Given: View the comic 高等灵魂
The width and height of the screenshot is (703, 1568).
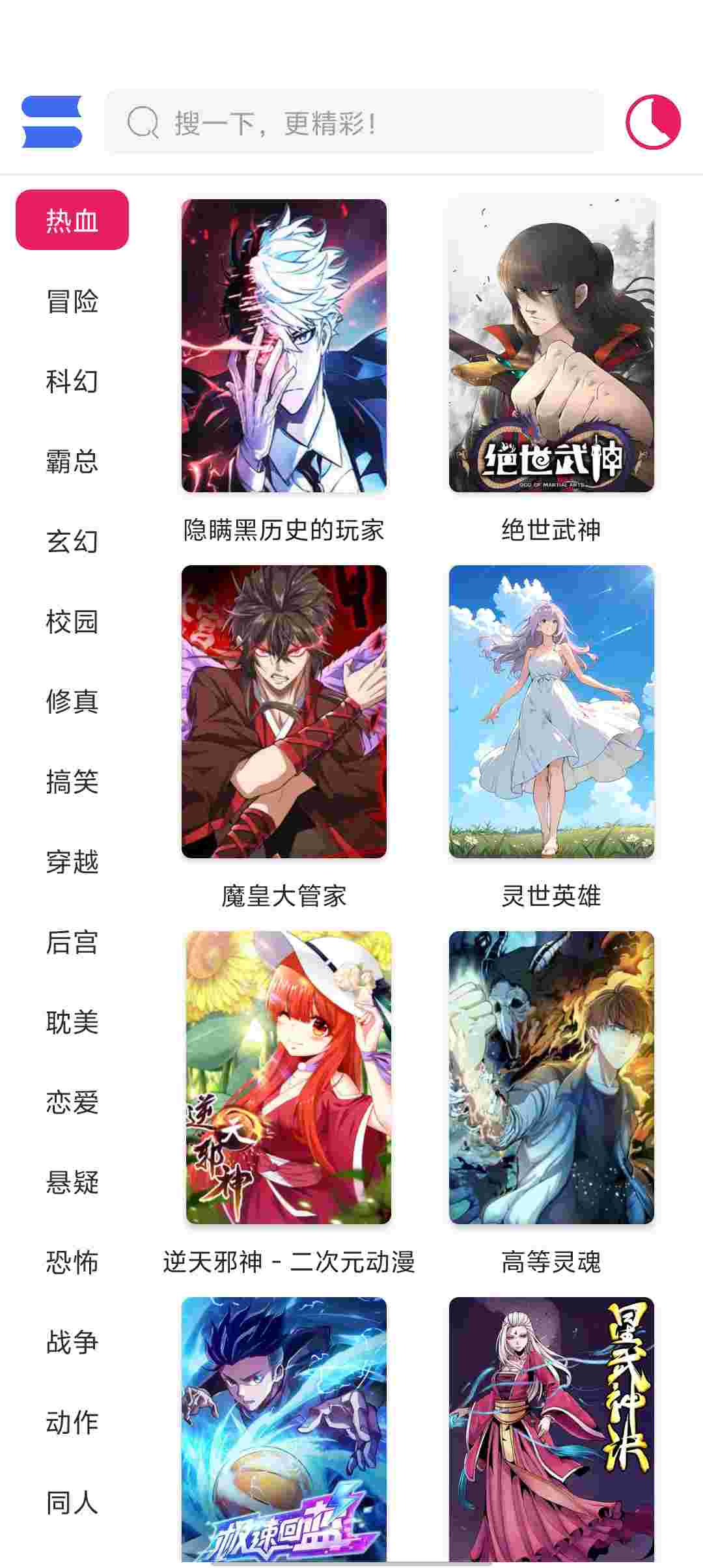Looking at the screenshot, I should pyautogui.click(x=551, y=1078).
